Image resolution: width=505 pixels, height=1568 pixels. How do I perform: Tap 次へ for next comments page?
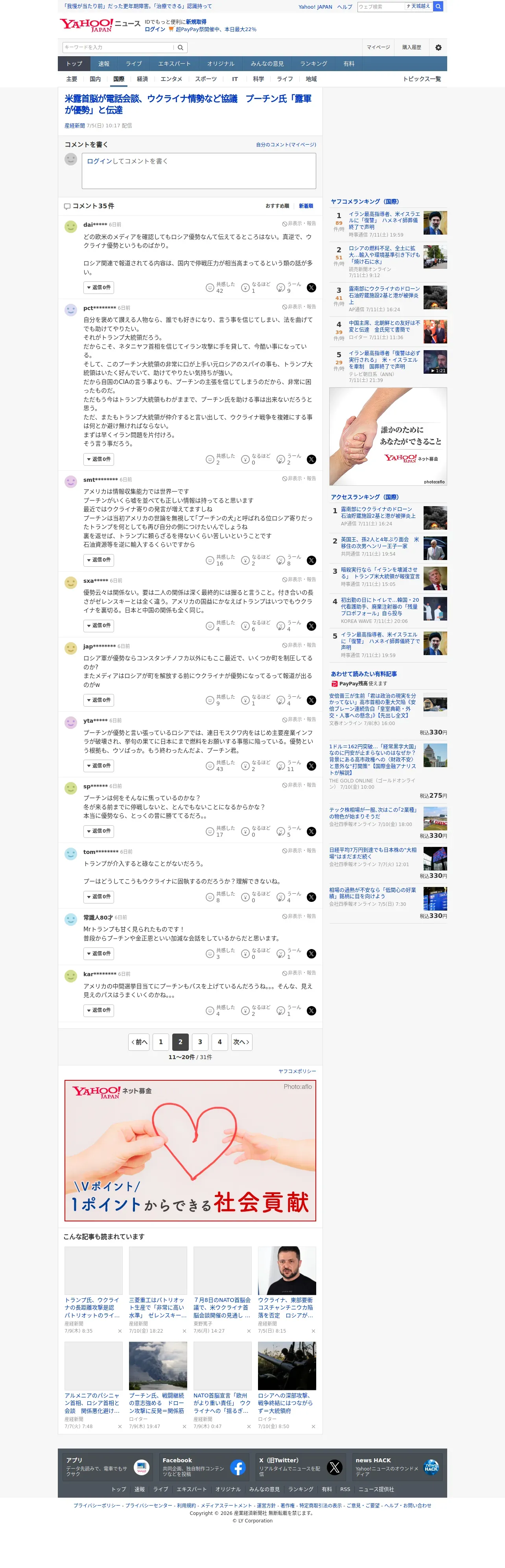tap(241, 1041)
